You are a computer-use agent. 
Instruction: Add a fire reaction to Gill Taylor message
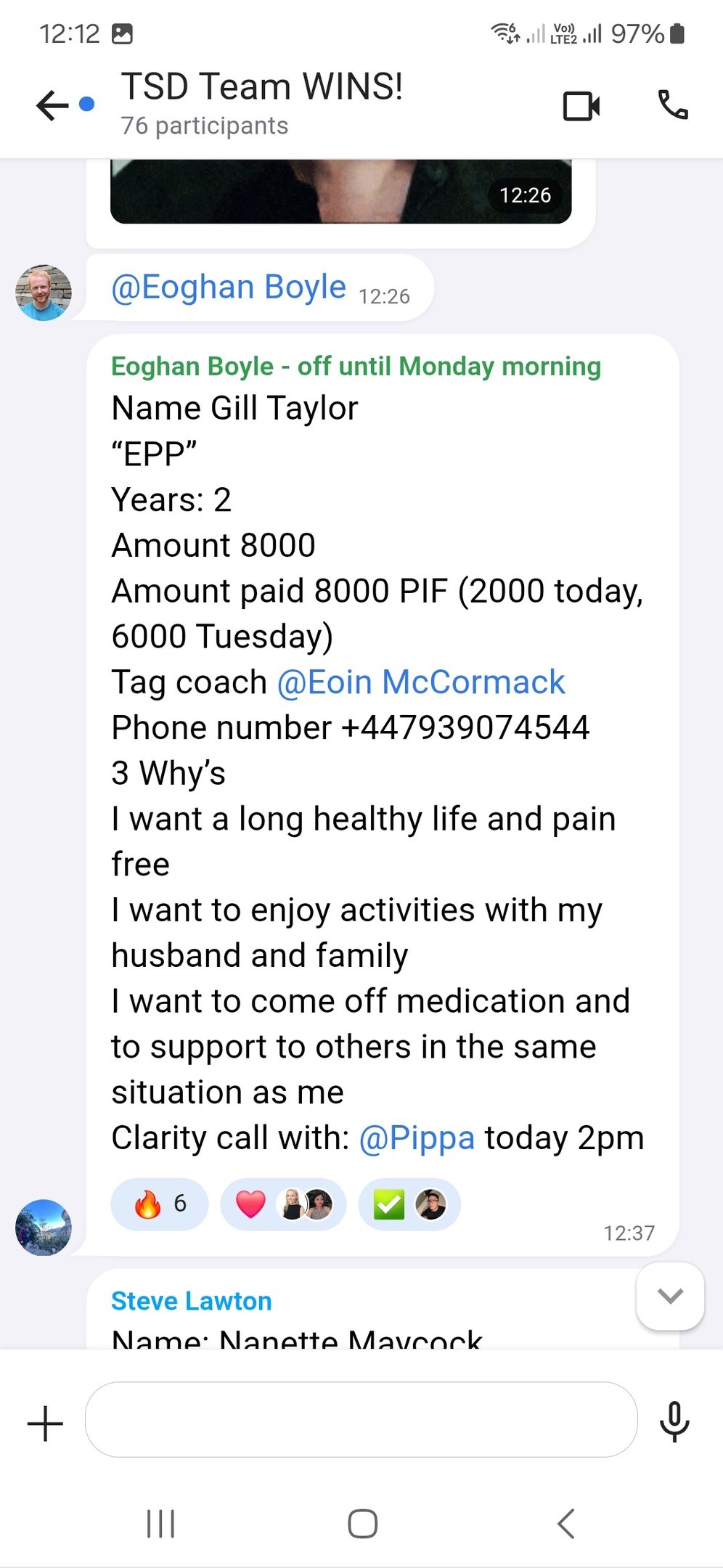[160, 1204]
